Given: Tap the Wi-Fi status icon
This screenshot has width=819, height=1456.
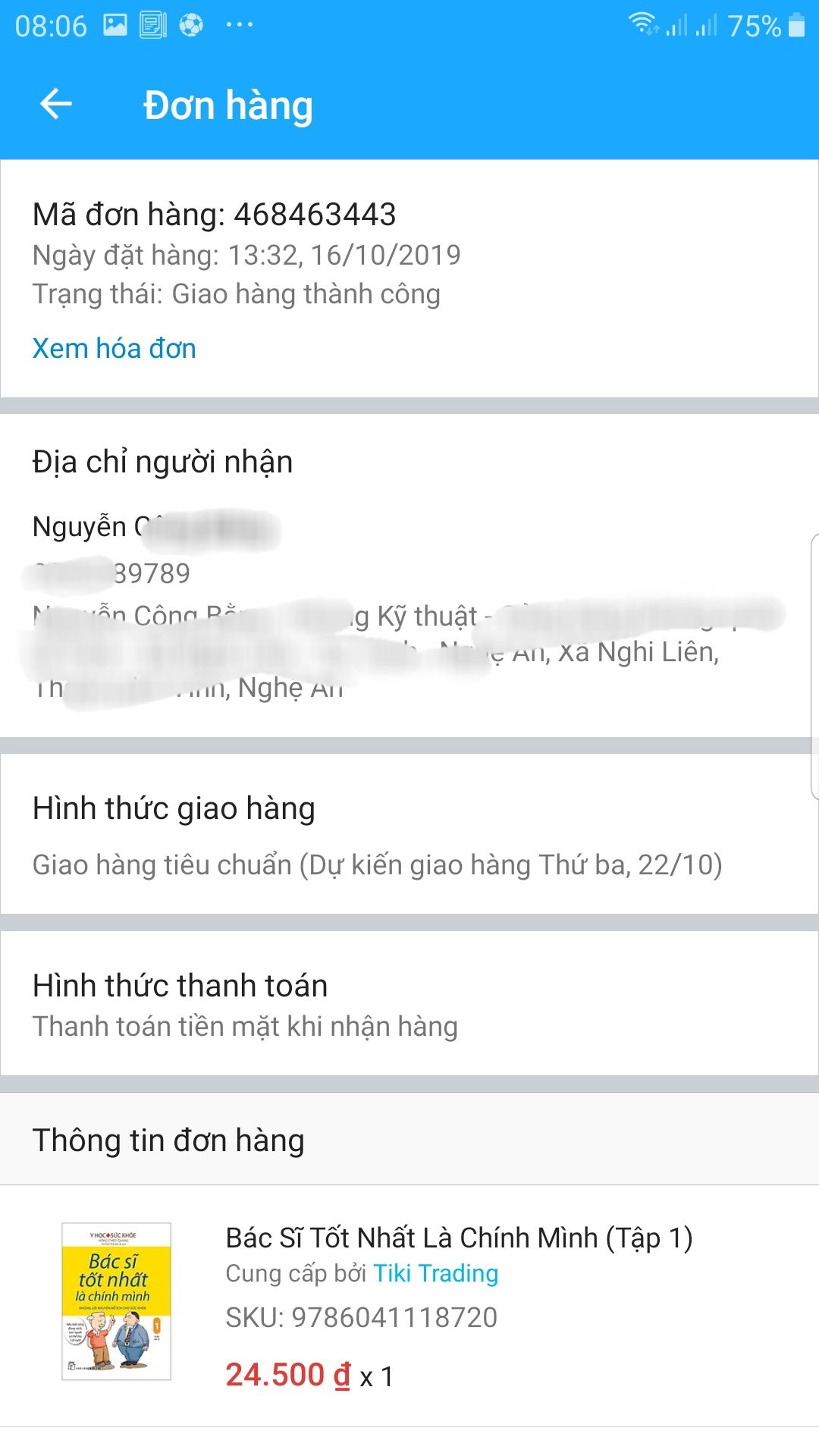Looking at the screenshot, I should 643,23.
